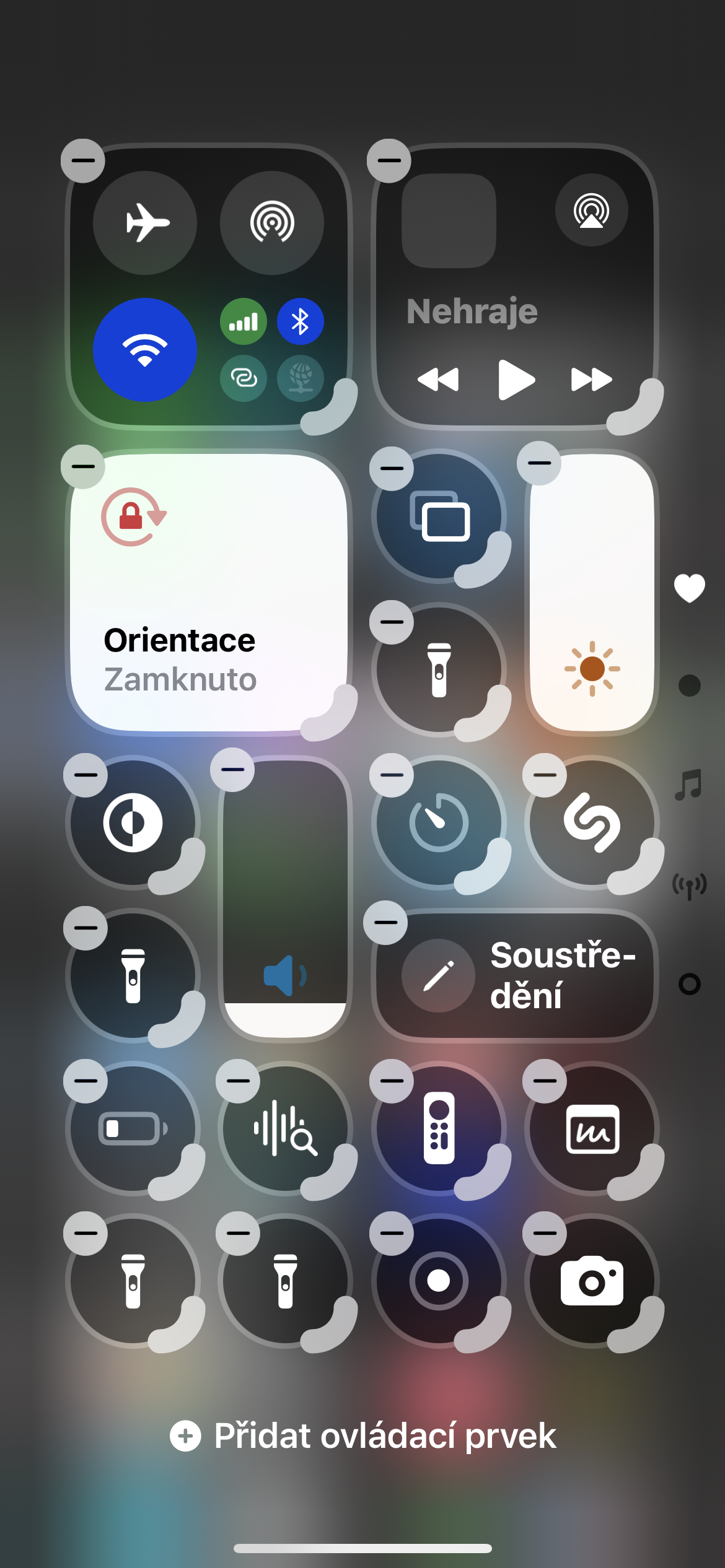
Task: Jump to the music note page
Action: [x=689, y=785]
